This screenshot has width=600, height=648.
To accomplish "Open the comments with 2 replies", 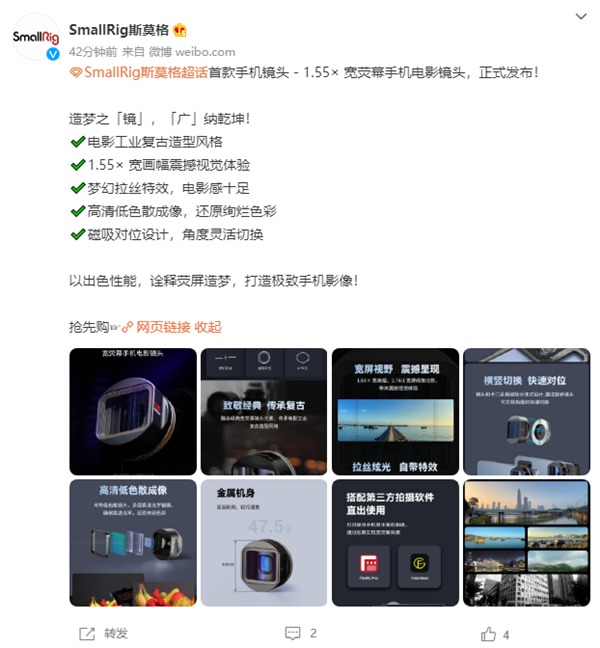I will (x=301, y=633).
